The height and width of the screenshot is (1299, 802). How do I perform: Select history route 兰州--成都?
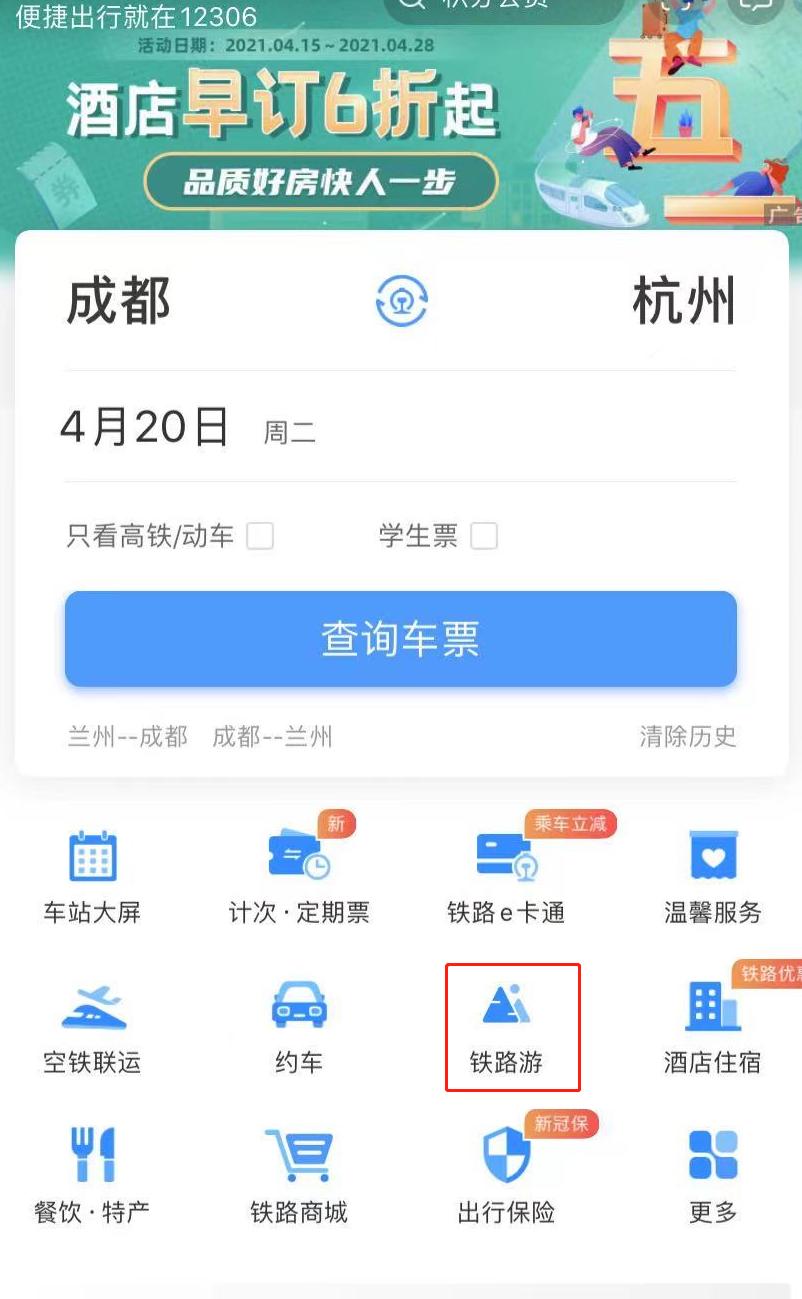[127, 737]
